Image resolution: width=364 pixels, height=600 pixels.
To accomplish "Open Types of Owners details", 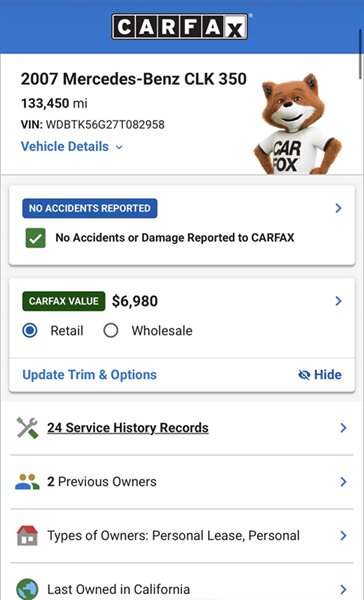I will click(182, 536).
